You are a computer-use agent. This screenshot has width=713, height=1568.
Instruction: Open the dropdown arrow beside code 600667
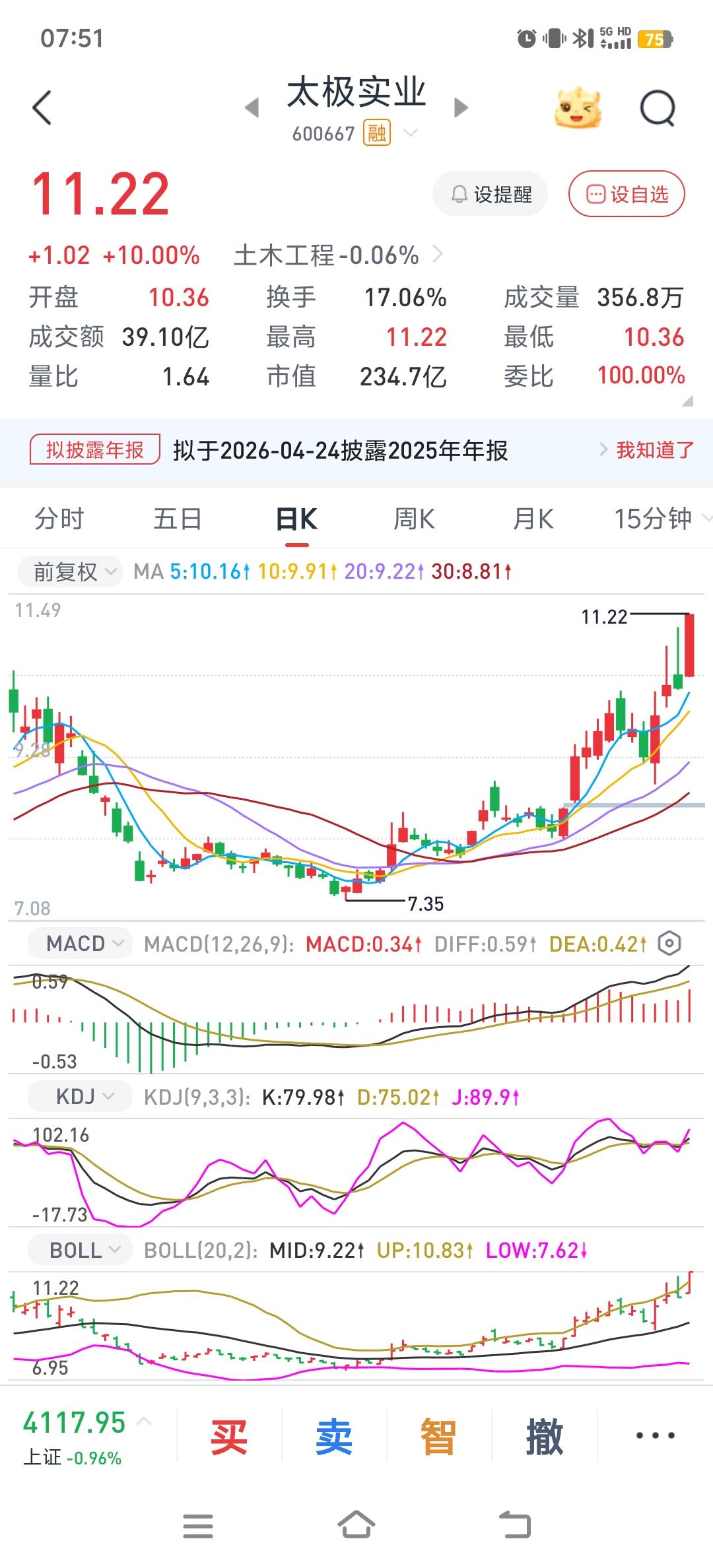411,133
